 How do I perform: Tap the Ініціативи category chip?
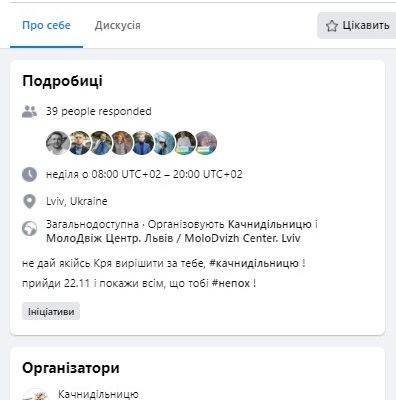click(x=51, y=312)
